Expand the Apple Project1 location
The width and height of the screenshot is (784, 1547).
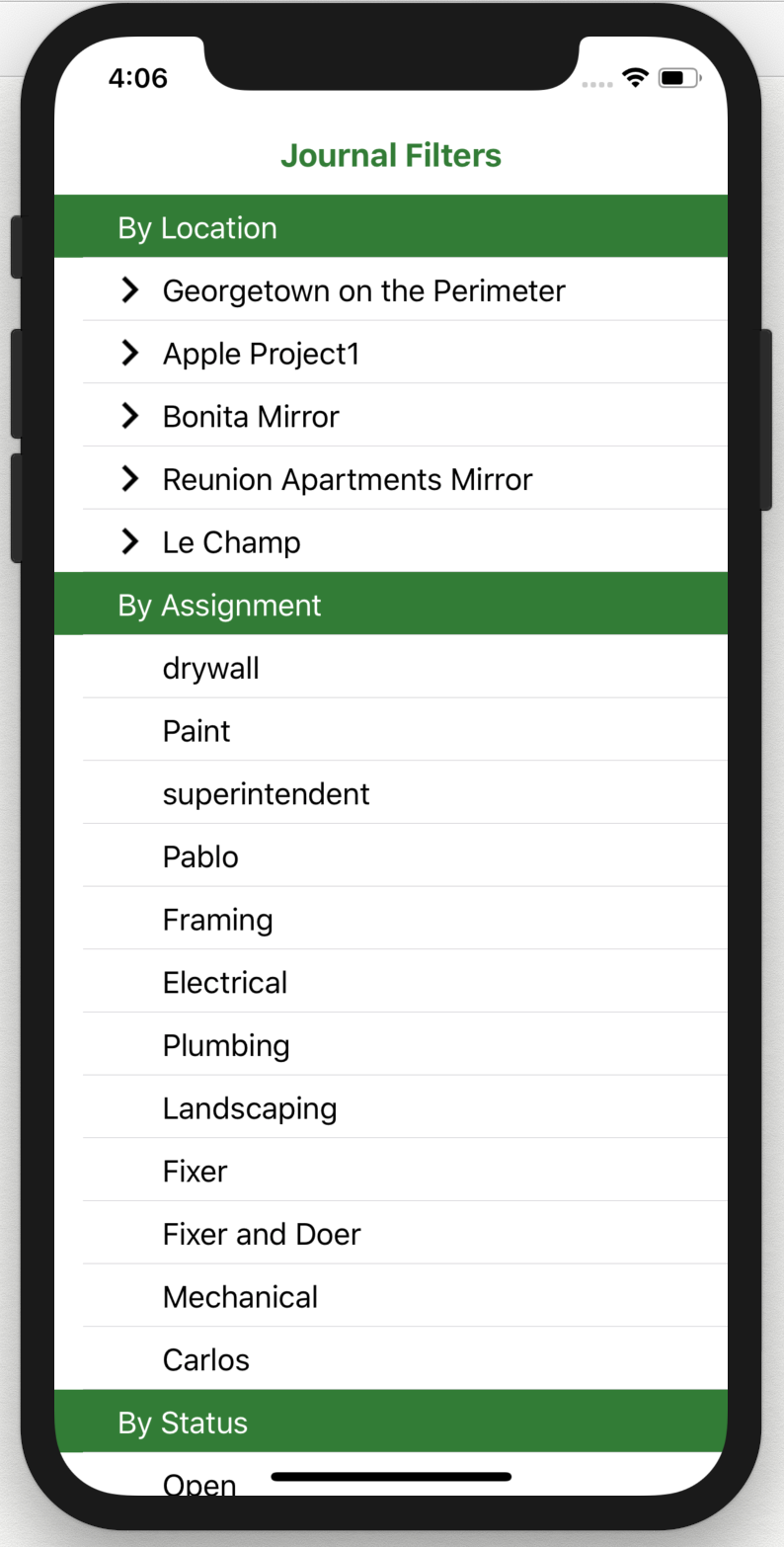(x=129, y=353)
